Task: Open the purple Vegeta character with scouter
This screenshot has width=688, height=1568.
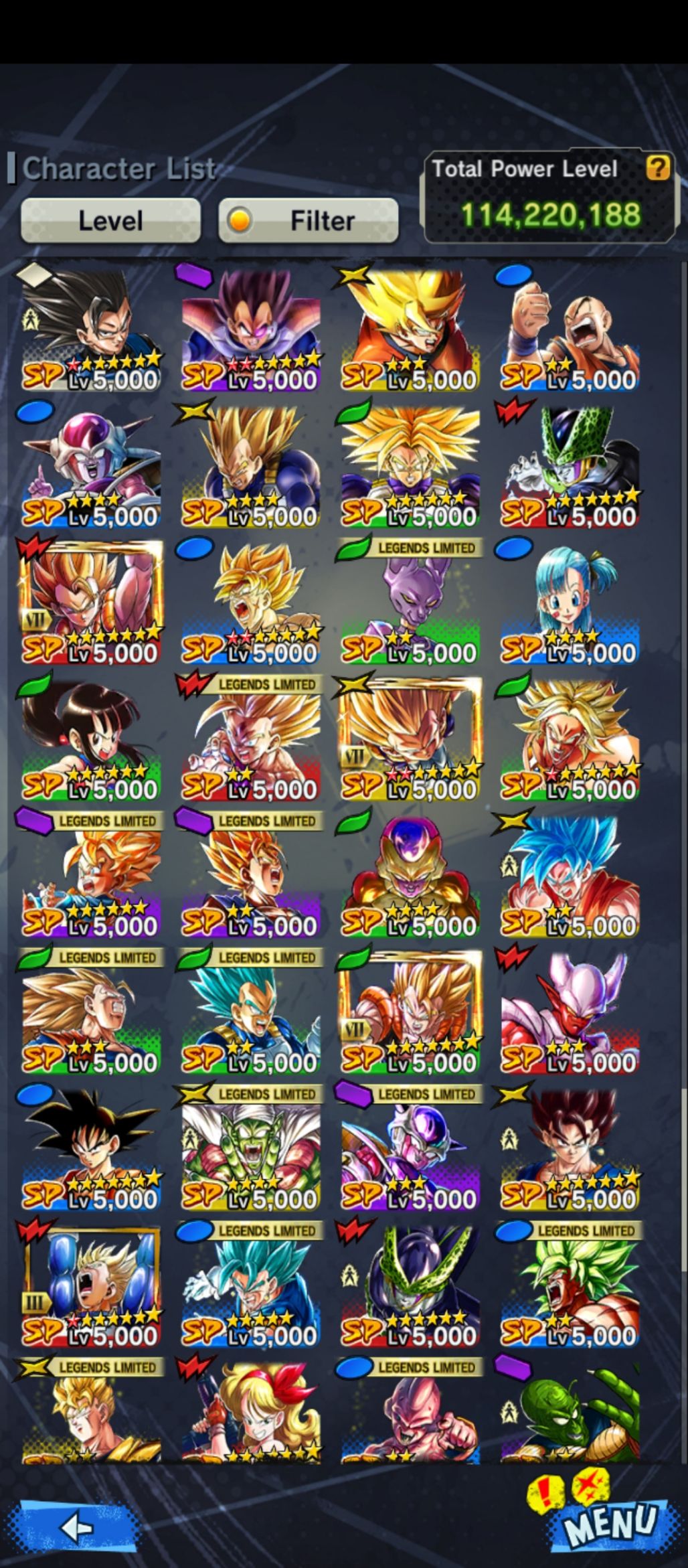Action: coord(251,329)
